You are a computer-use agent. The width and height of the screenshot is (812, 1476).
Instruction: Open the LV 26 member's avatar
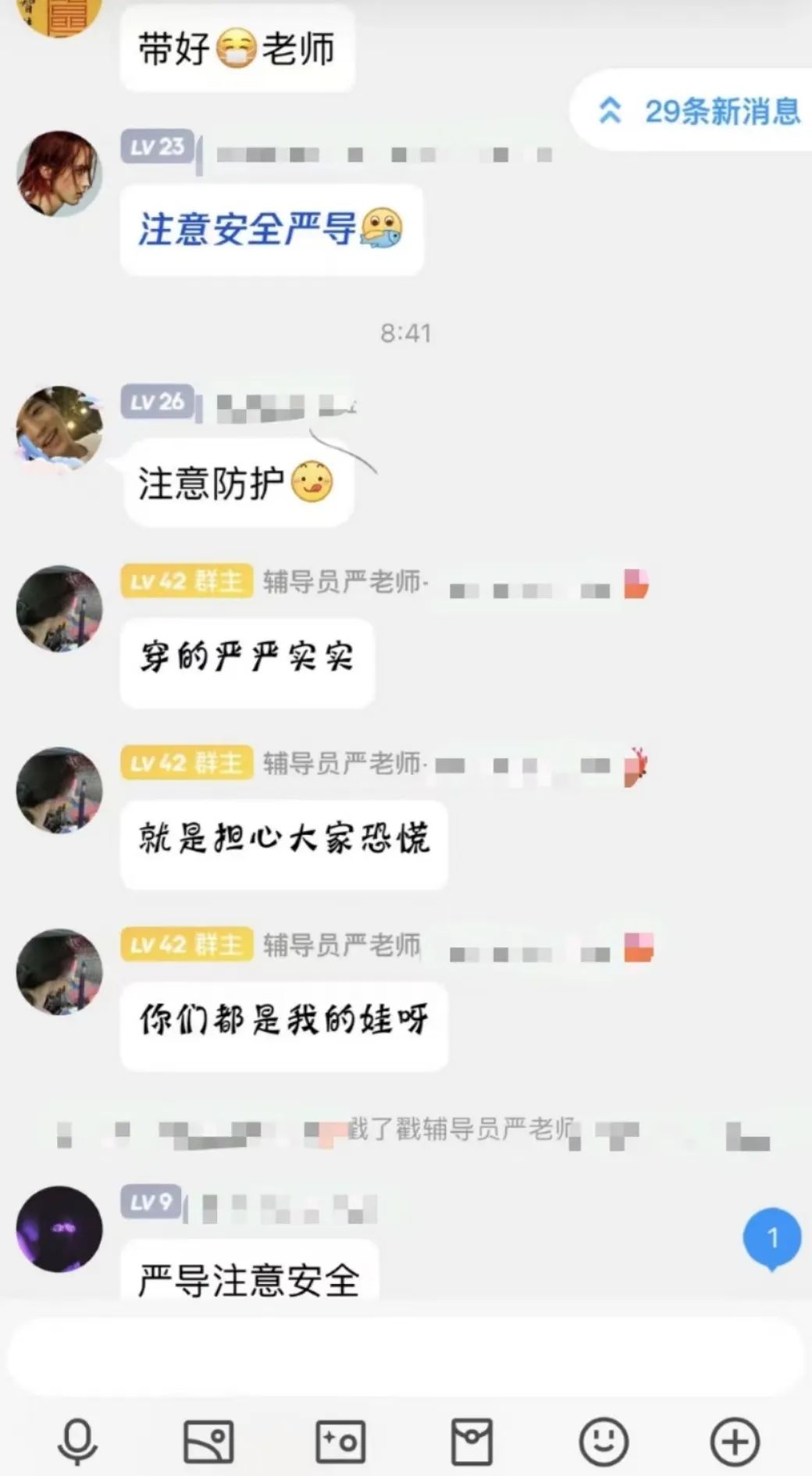[59, 429]
